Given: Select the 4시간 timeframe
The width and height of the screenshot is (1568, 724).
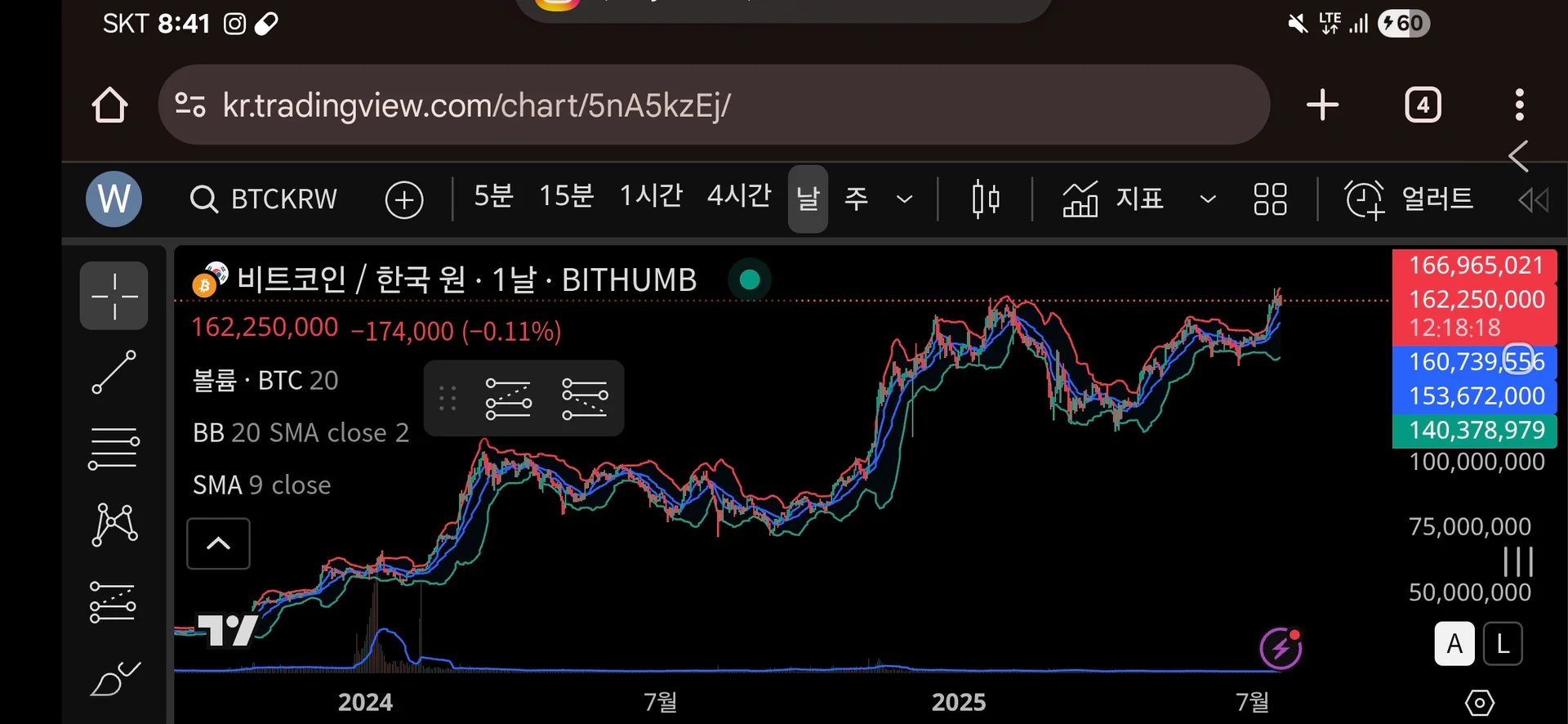Looking at the screenshot, I should 738,197.
